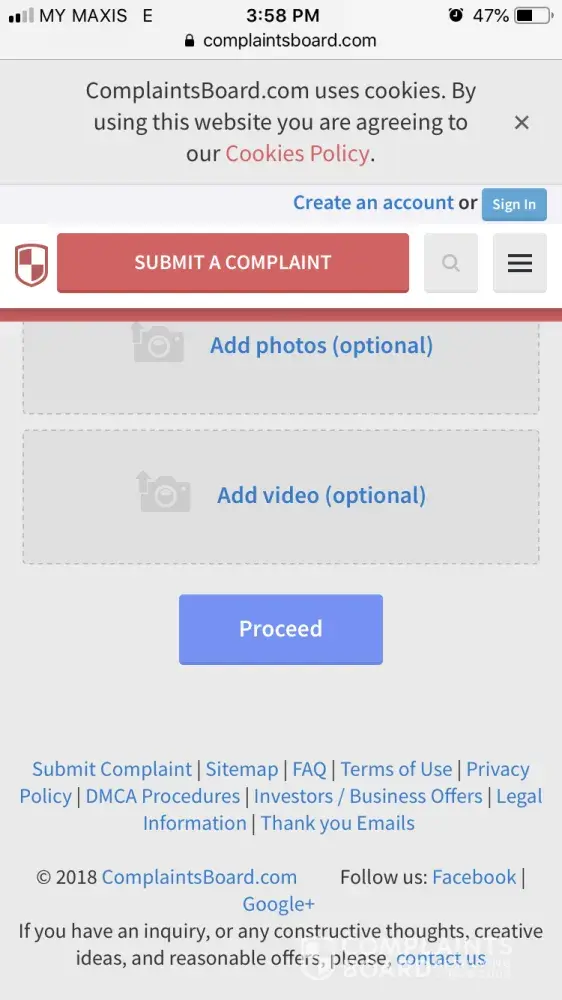Open the Sitemap footer link
The height and width of the screenshot is (1000, 562).
(x=242, y=769)
